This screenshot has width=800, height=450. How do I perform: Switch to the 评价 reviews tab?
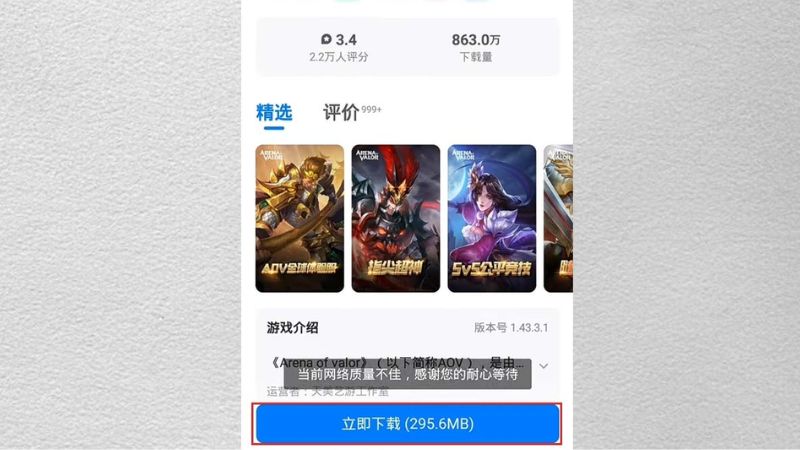[x=342, y=113]
